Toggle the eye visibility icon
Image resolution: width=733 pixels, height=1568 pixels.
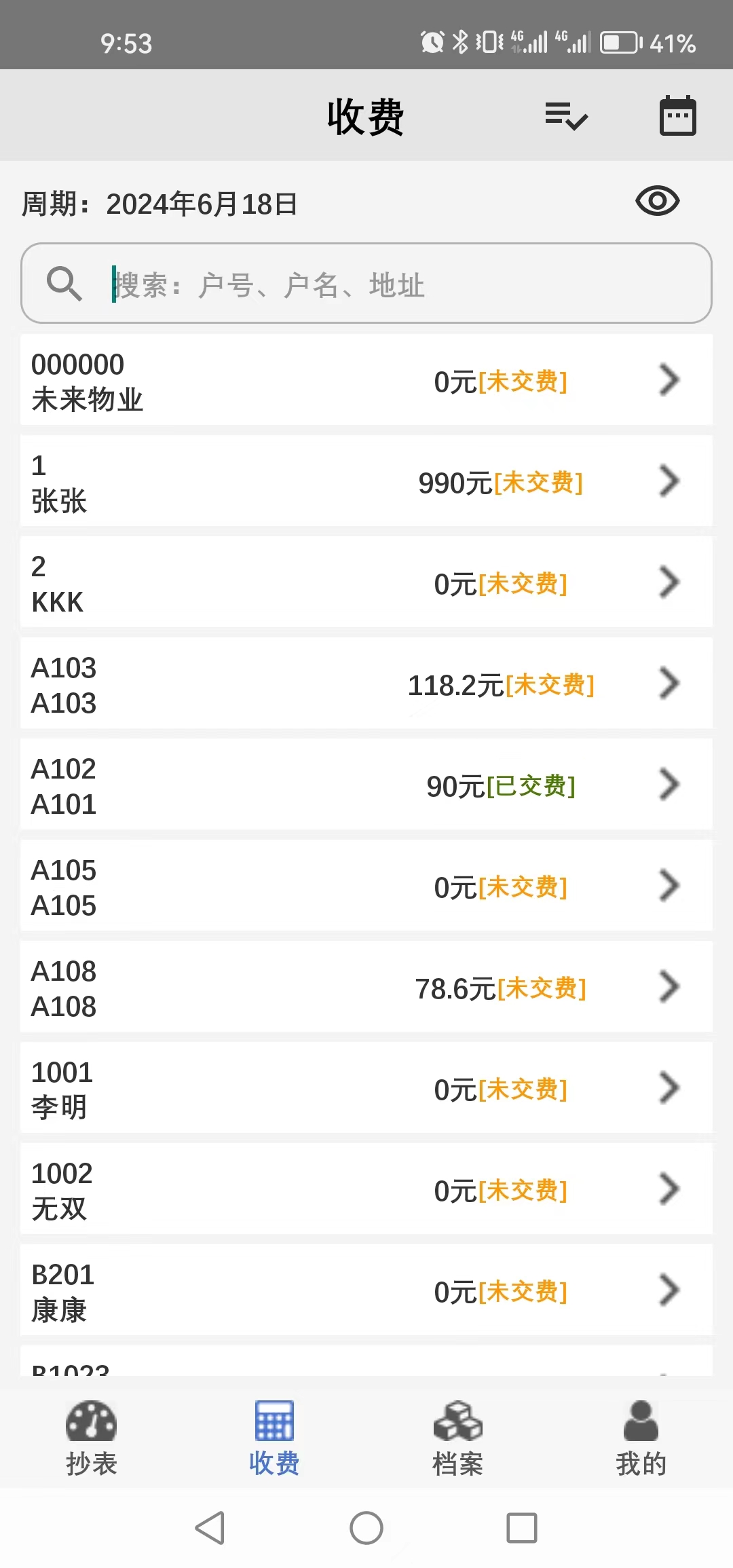[657, 201]
